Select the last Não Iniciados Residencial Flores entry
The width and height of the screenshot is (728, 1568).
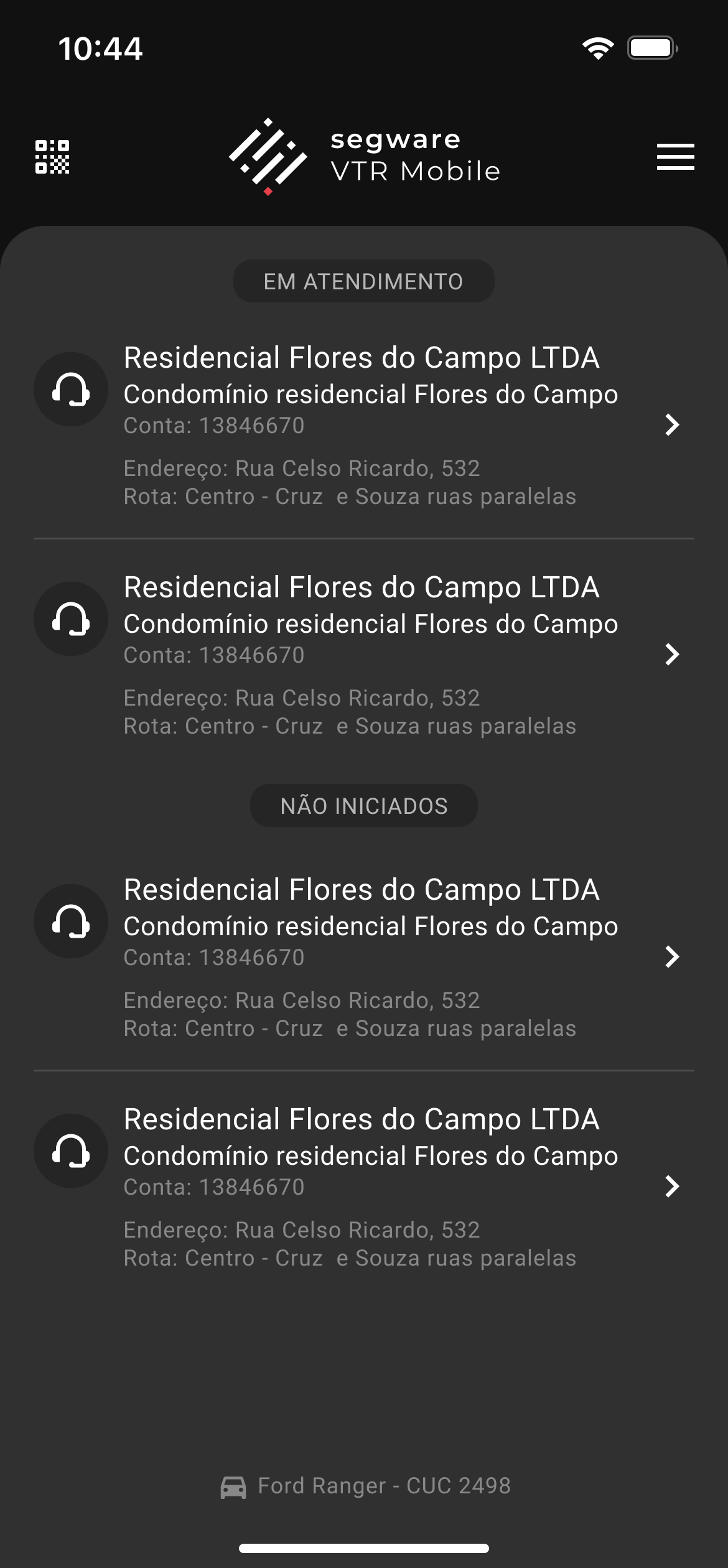[363, 1187]
